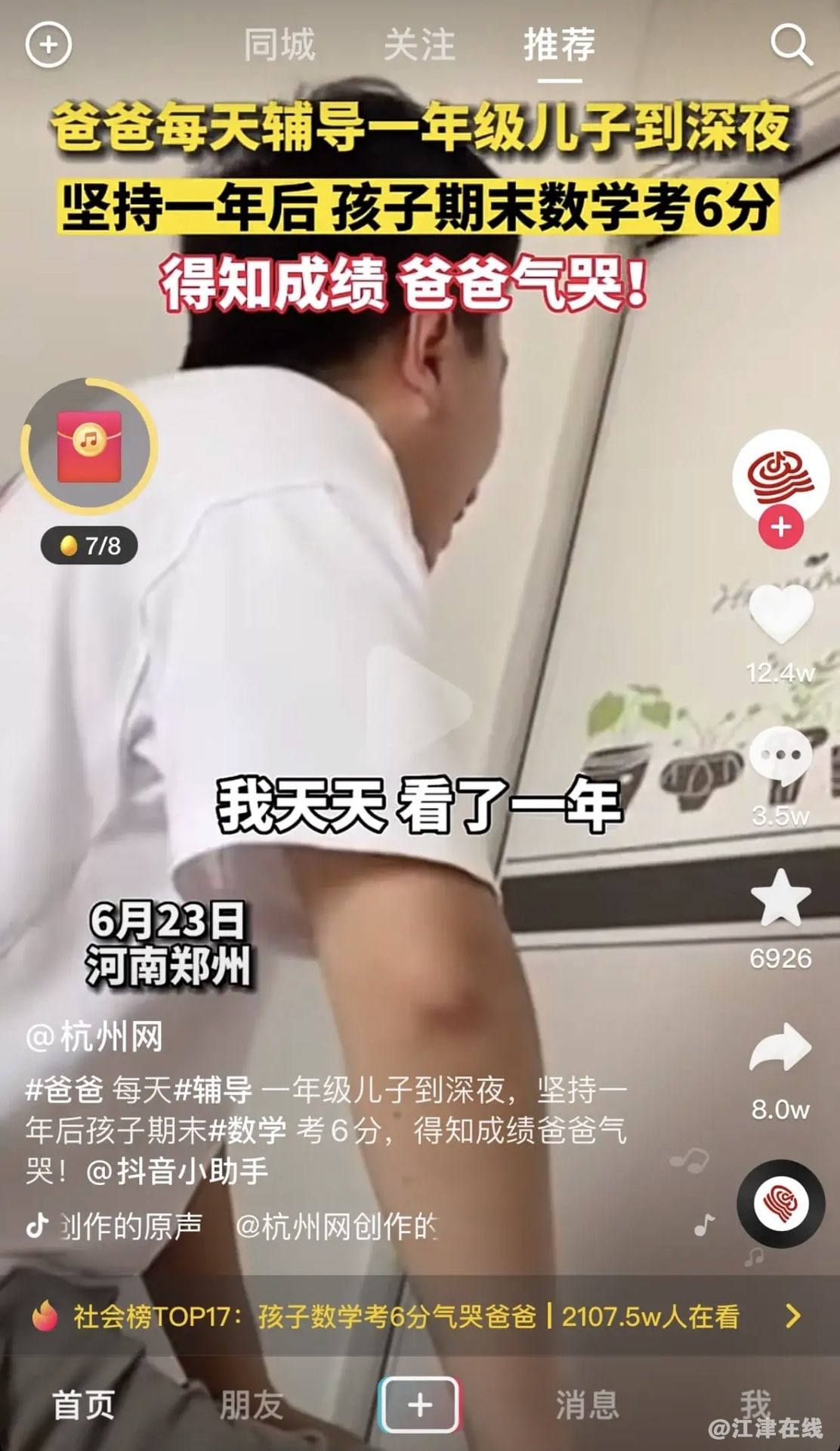This screenshot has width=840, height=1451.
Task: Switch to the 同城 tab
Action: pos(279,45)
